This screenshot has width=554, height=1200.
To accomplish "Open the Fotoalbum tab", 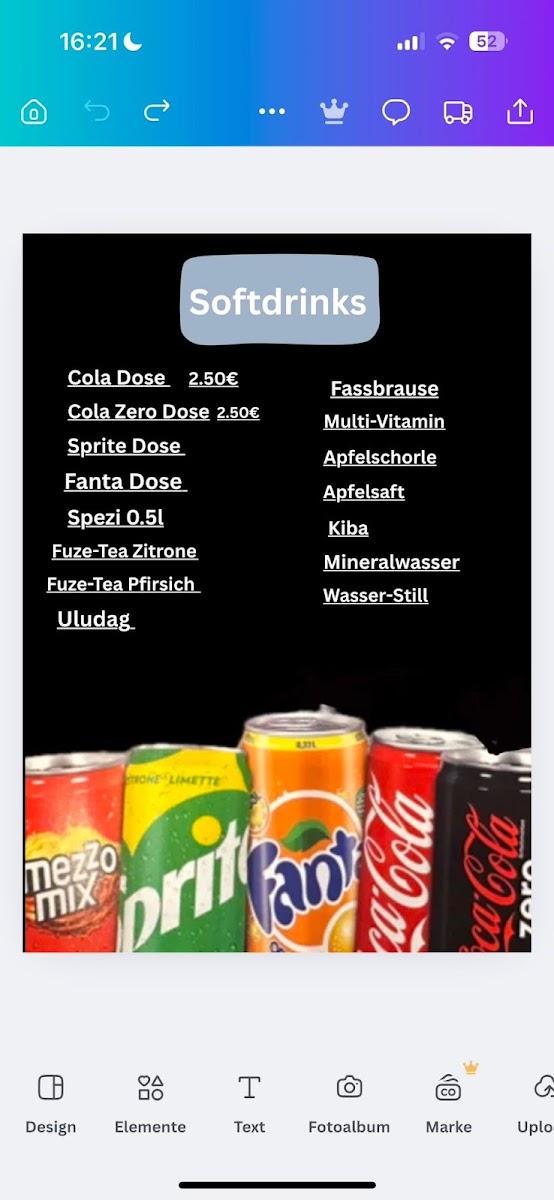I will pyautogui.click(x=349, y=1105).
